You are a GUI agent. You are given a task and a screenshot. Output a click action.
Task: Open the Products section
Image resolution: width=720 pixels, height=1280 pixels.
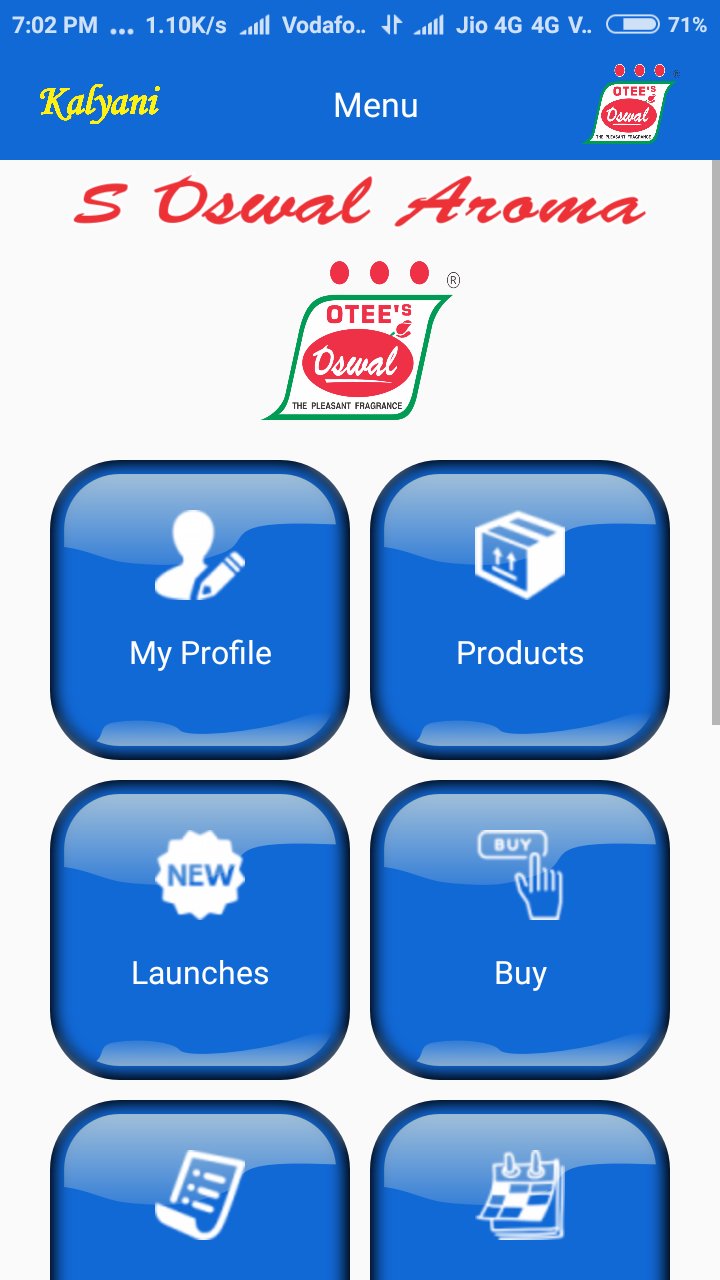(520, 610)
